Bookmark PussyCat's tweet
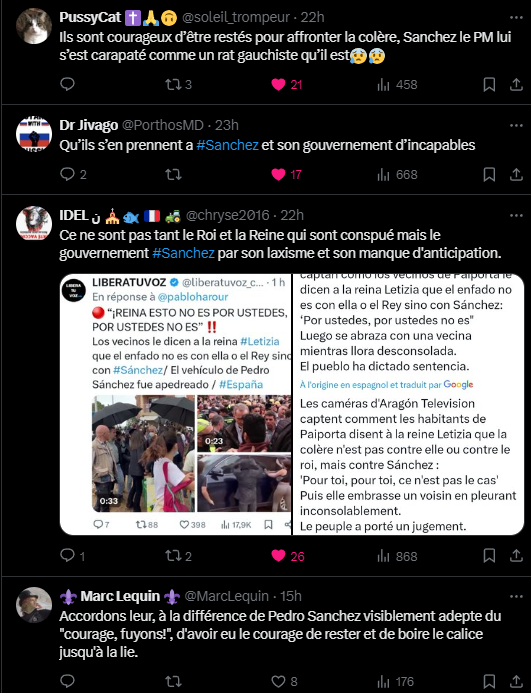This screenshot has height=693, width=531. click(x=489, y=84)
